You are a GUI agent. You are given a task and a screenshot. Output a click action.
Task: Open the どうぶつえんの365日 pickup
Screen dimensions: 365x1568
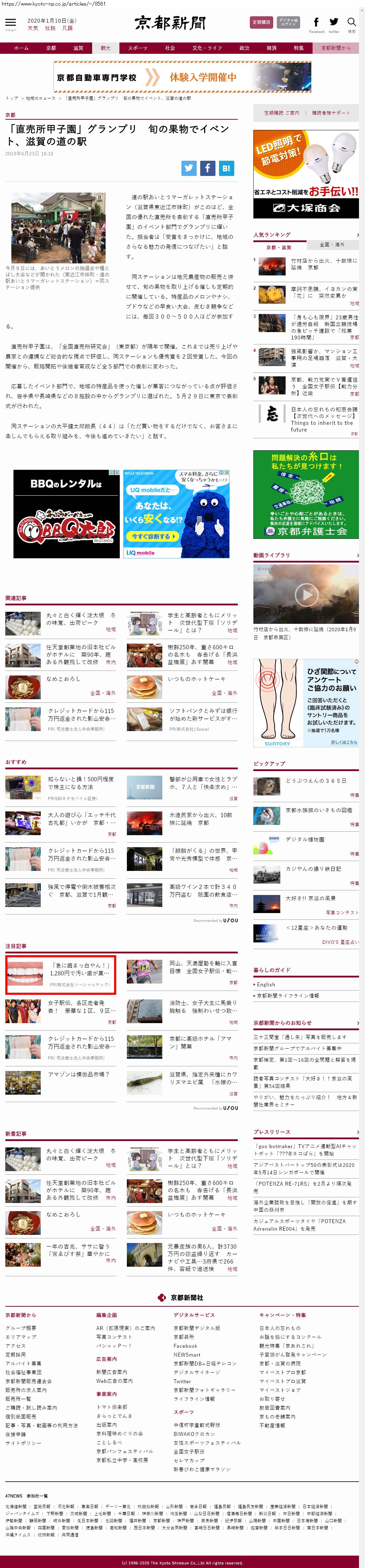[316, 780]
